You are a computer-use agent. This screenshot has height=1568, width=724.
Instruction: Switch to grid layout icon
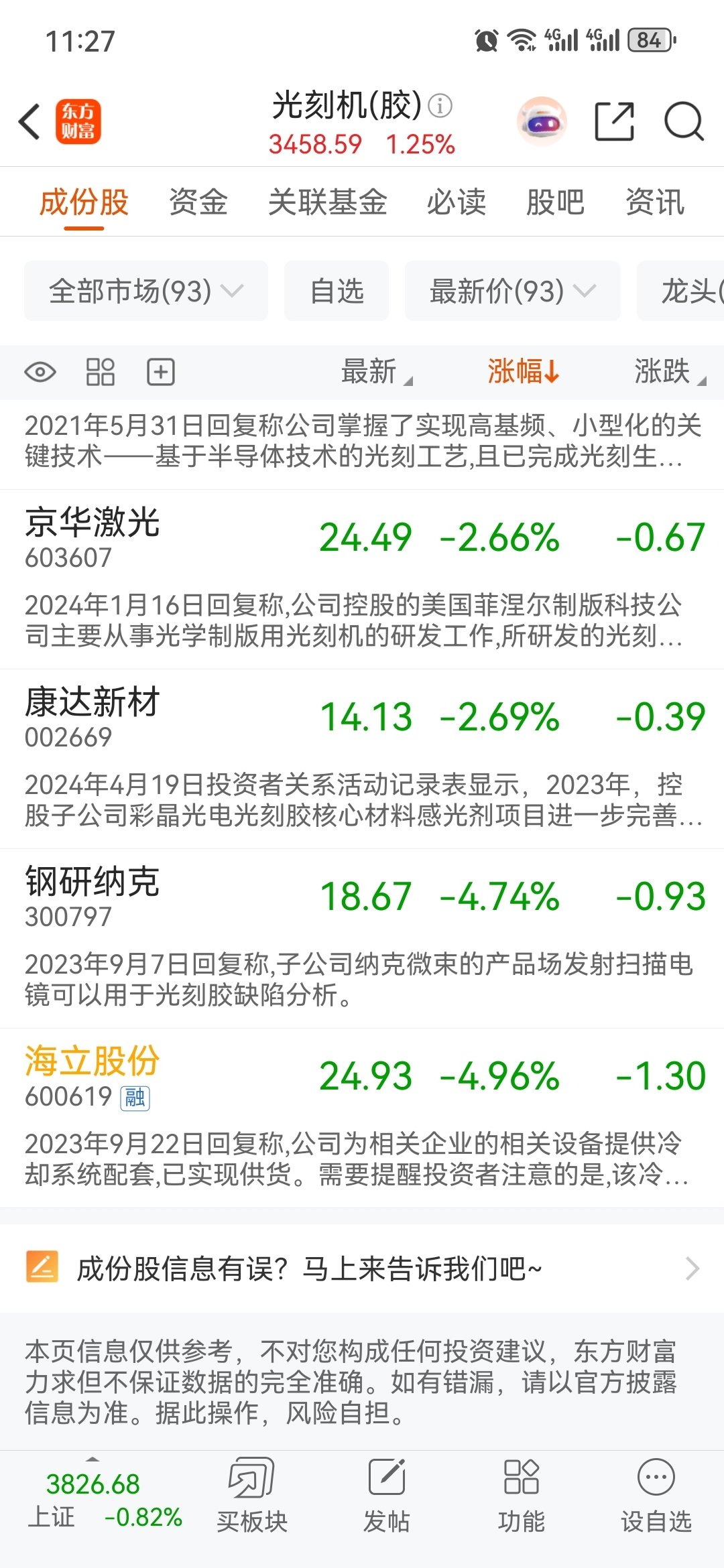tap(101, 372)
